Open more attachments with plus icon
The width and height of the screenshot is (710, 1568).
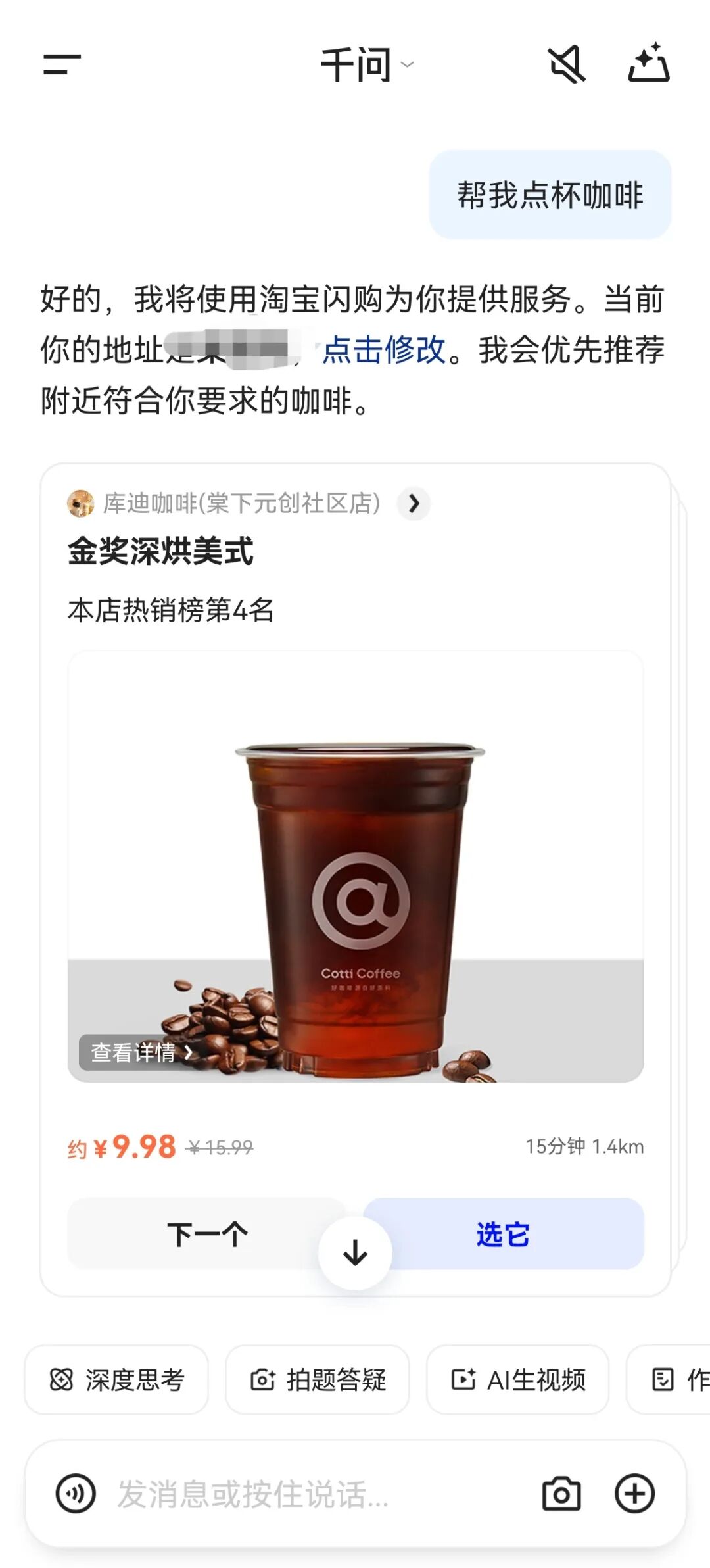coord(634,1494)
